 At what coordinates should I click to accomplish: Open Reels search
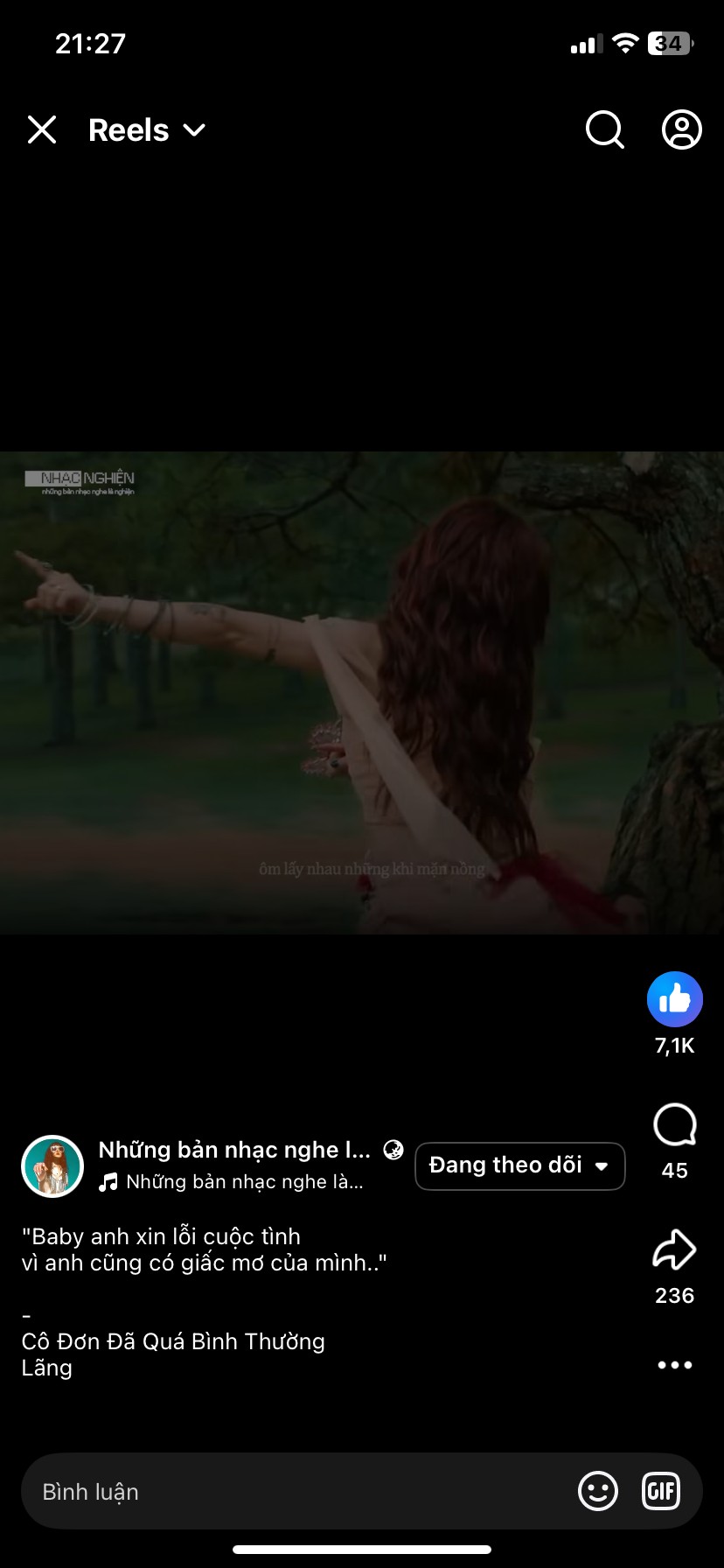coord(604,130)
